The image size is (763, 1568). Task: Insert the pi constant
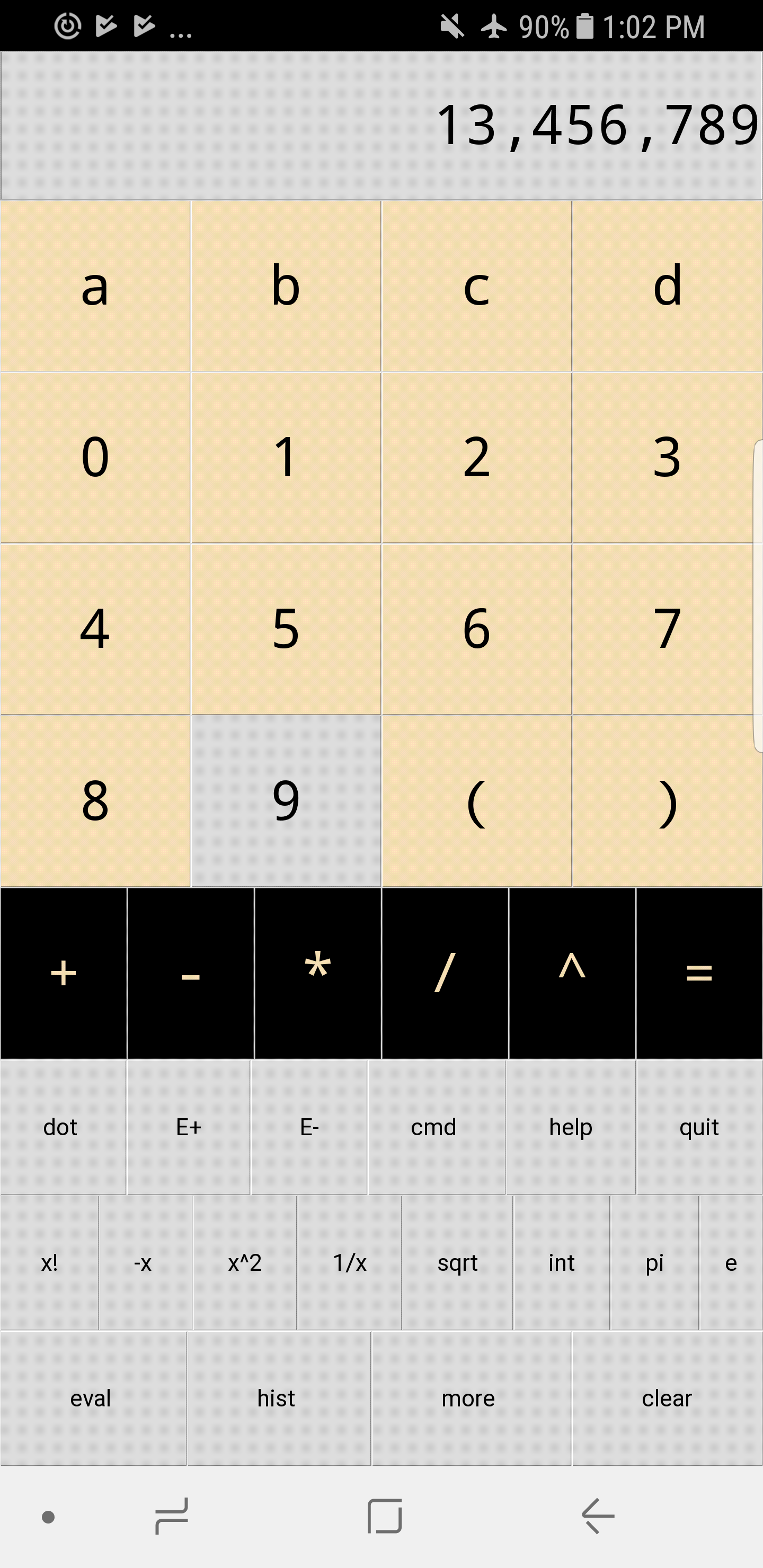click(x=654, y=1263)
